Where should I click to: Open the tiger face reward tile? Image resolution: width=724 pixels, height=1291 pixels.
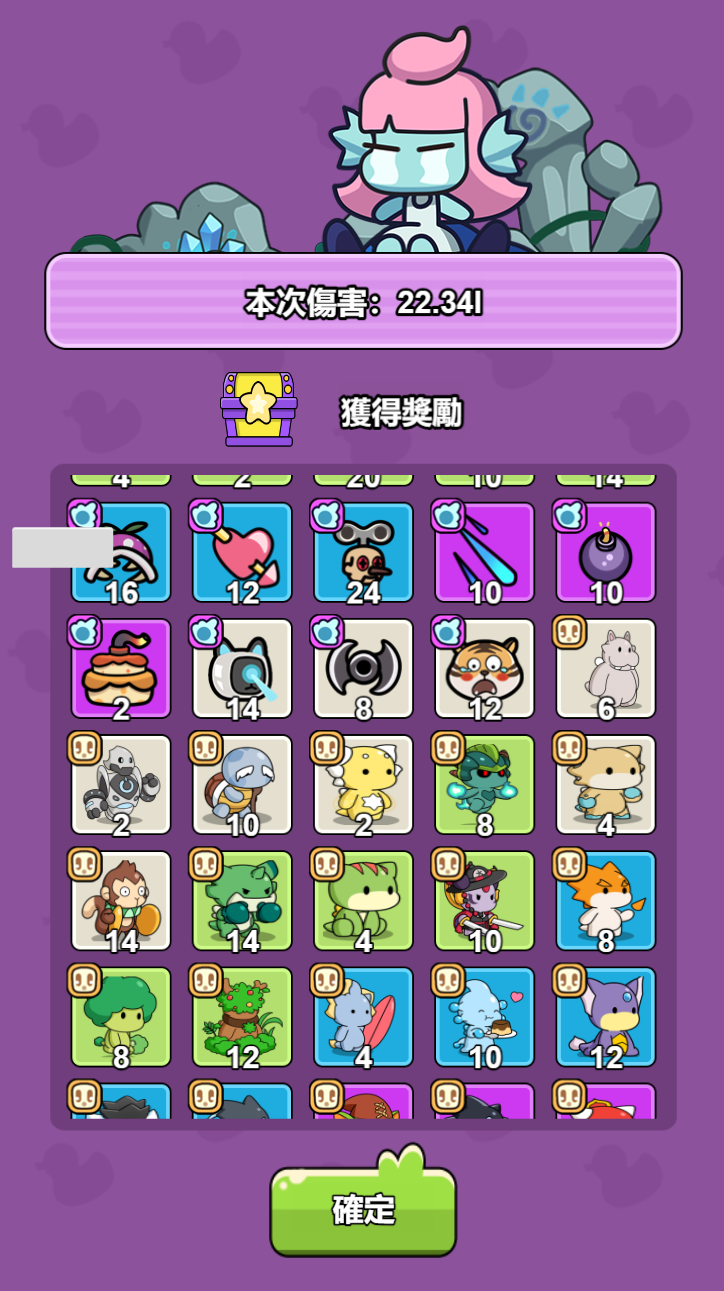tap(484, 668)
